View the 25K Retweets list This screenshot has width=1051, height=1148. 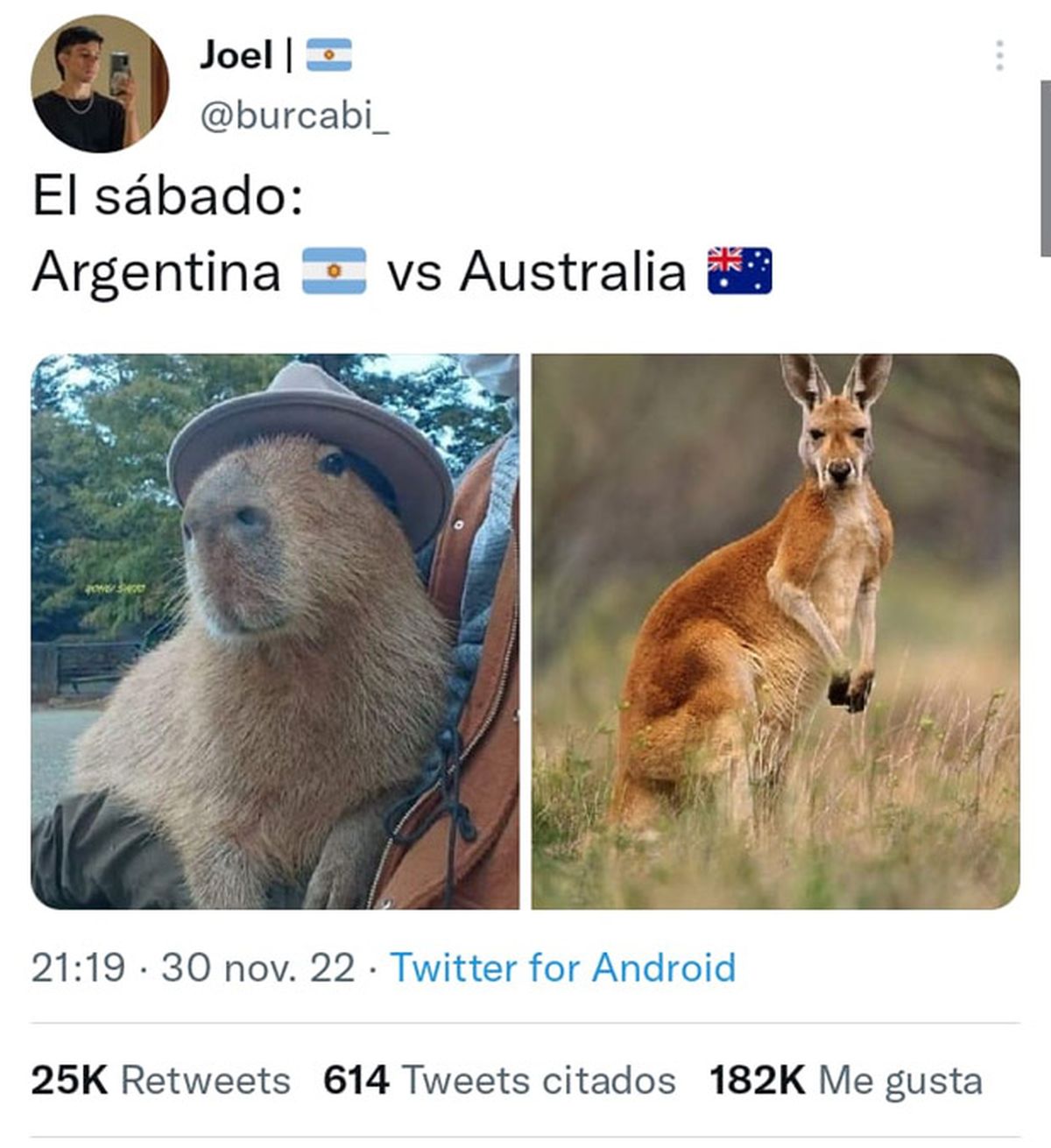point(160,1080)
